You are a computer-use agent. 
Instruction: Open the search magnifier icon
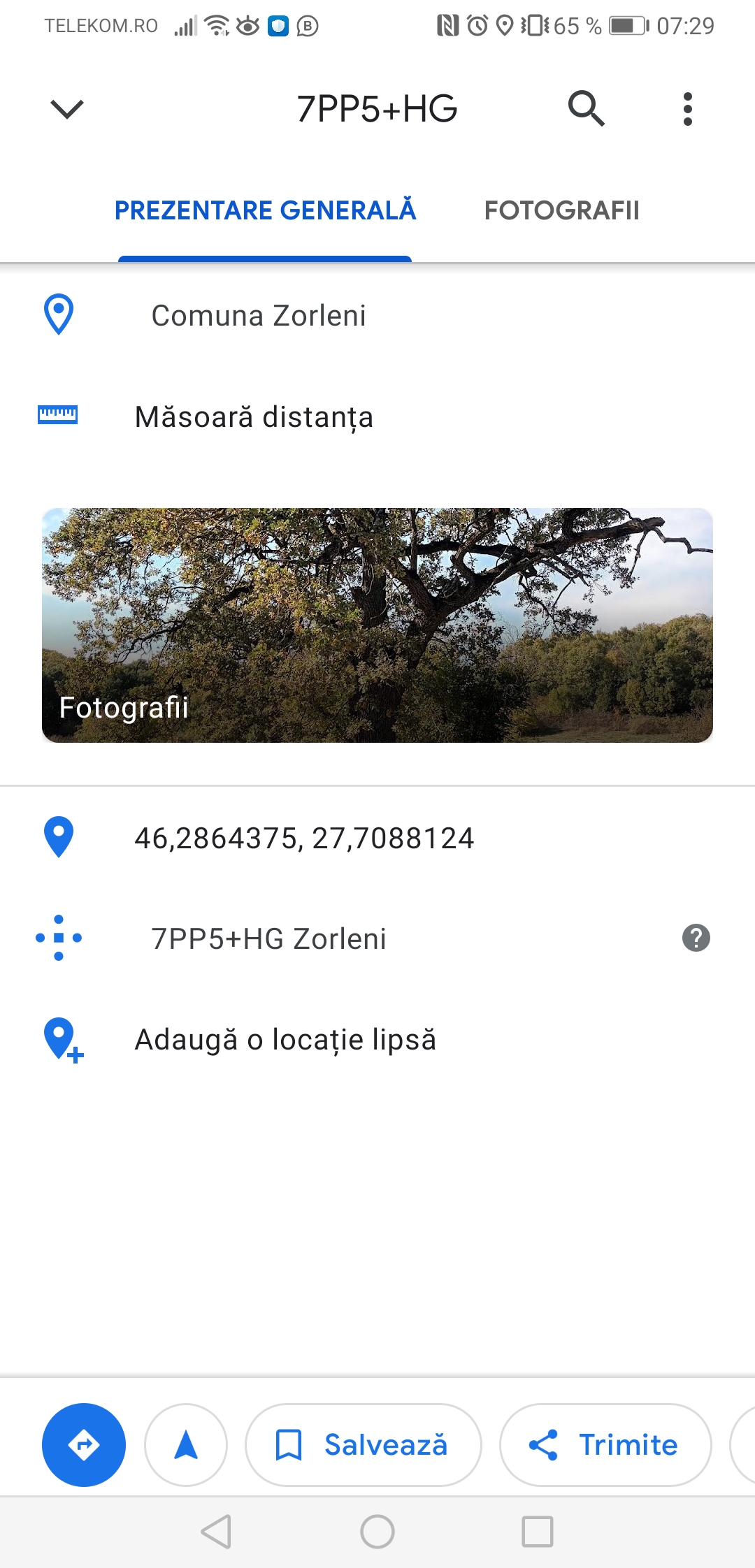(586, 109)
